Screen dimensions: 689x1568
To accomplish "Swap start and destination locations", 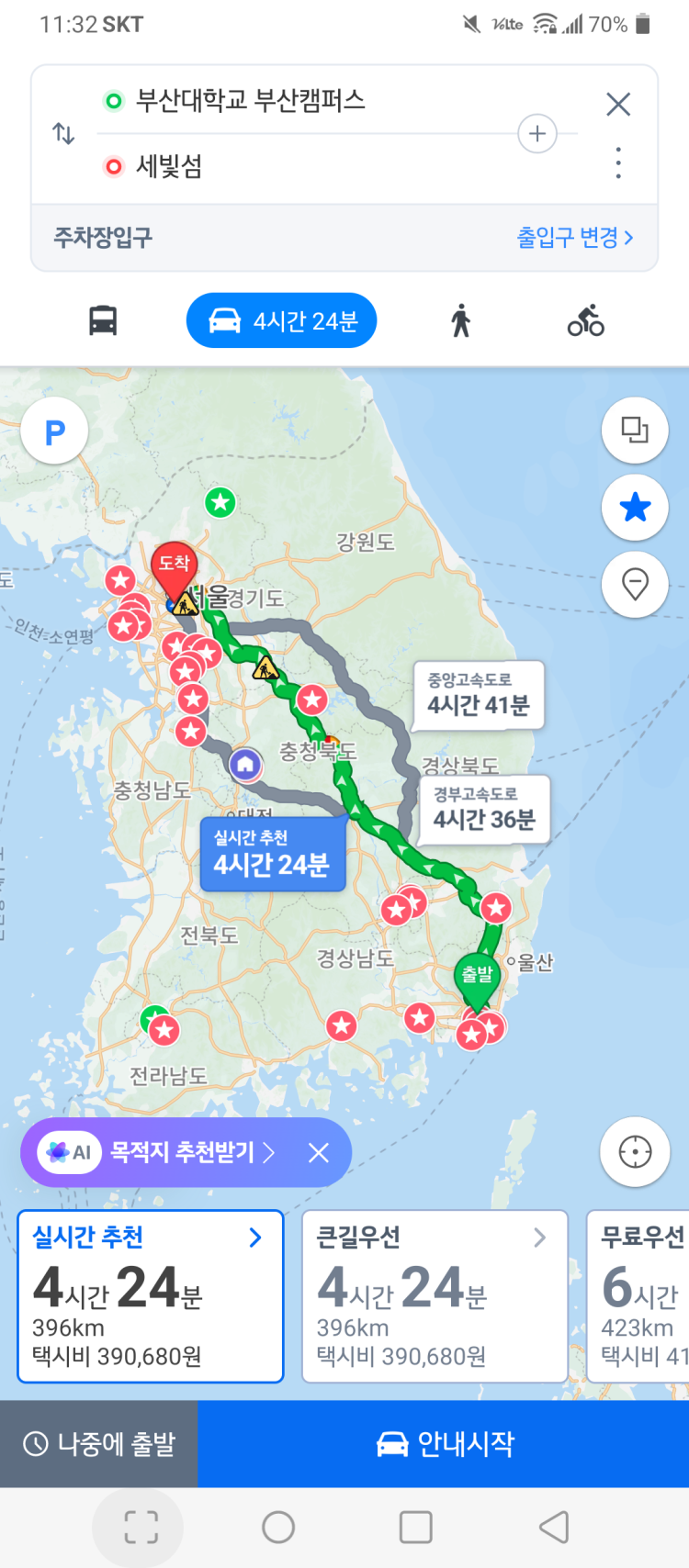I will coord(63,134).
